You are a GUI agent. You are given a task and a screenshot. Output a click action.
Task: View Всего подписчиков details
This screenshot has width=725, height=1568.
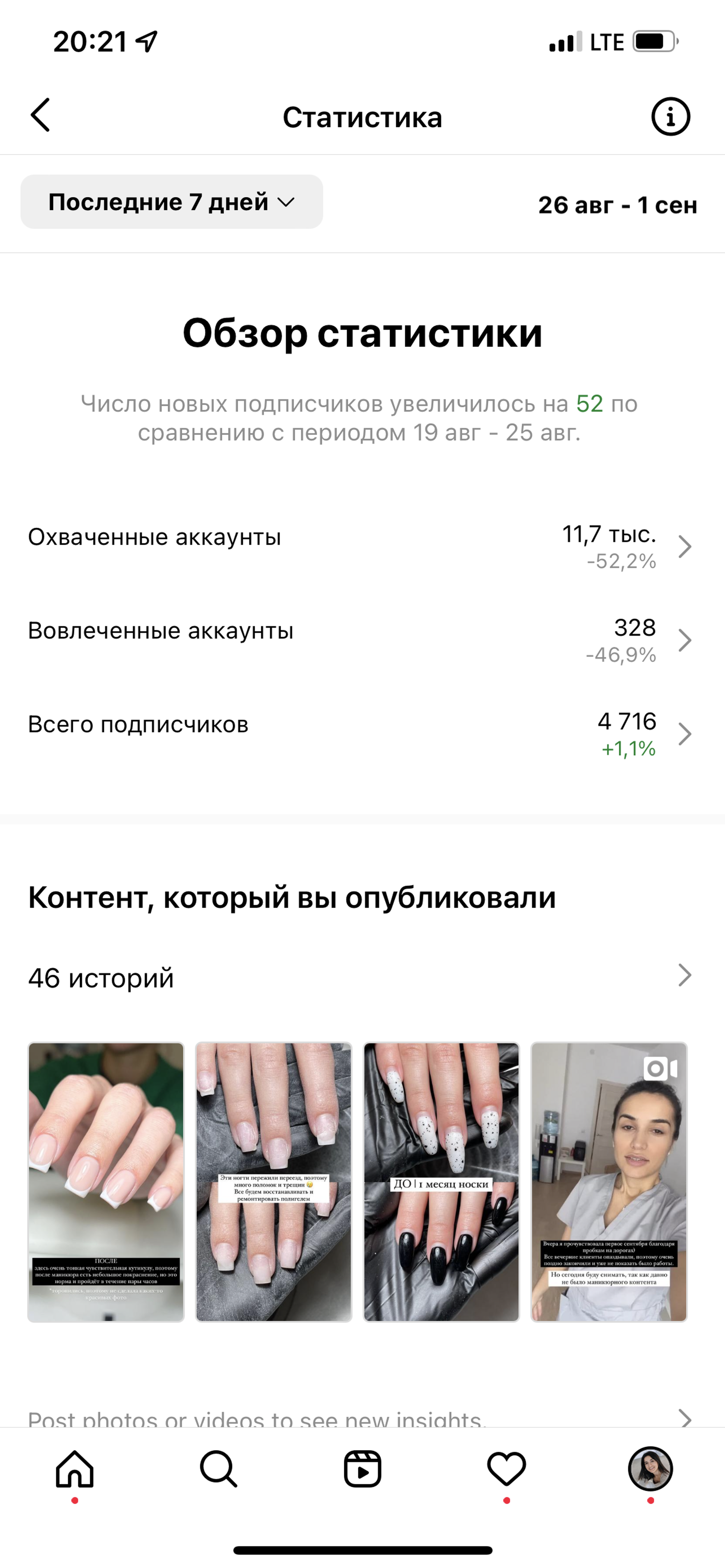(362, 734)
